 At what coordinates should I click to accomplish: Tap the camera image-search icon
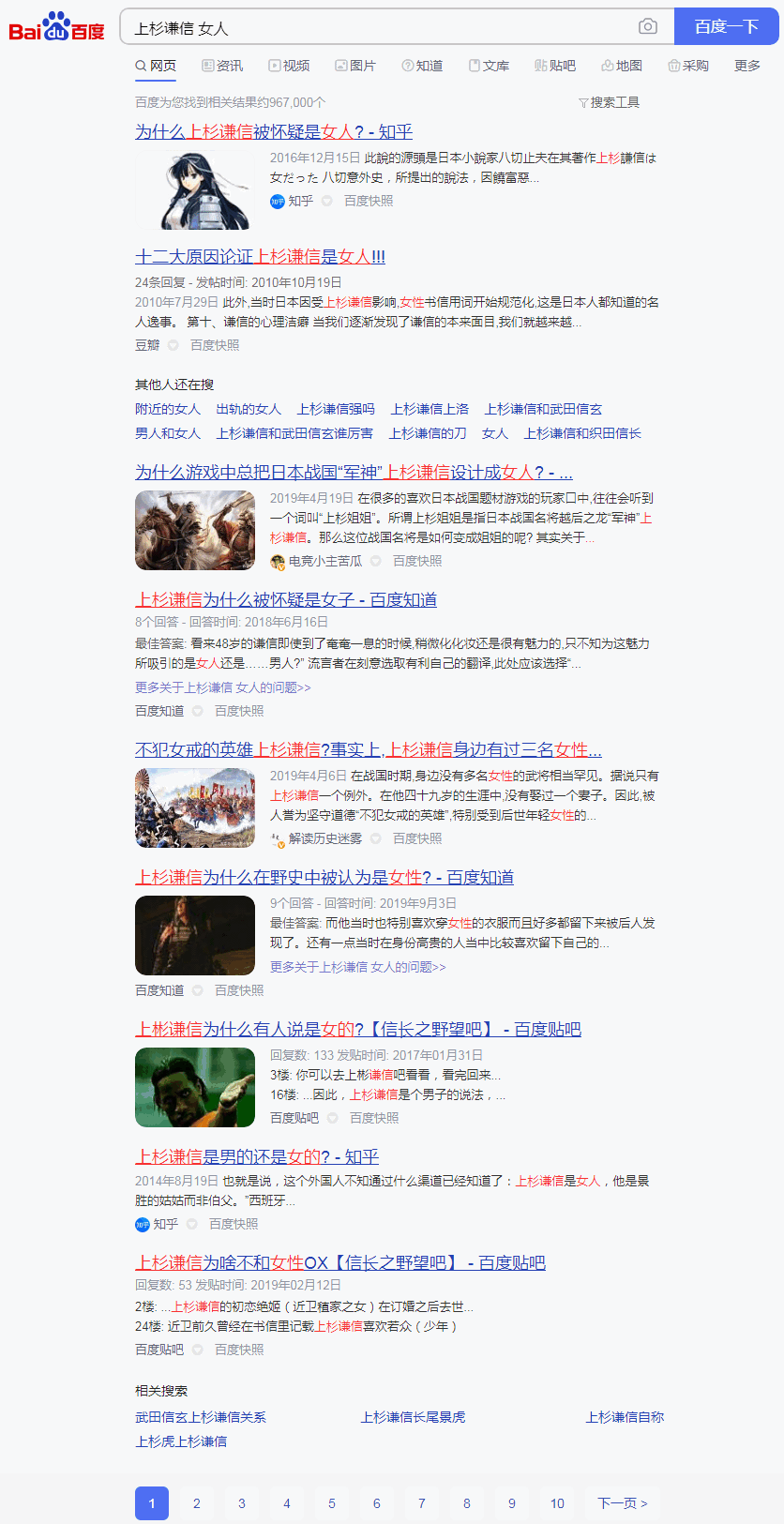tap(648, 27)
